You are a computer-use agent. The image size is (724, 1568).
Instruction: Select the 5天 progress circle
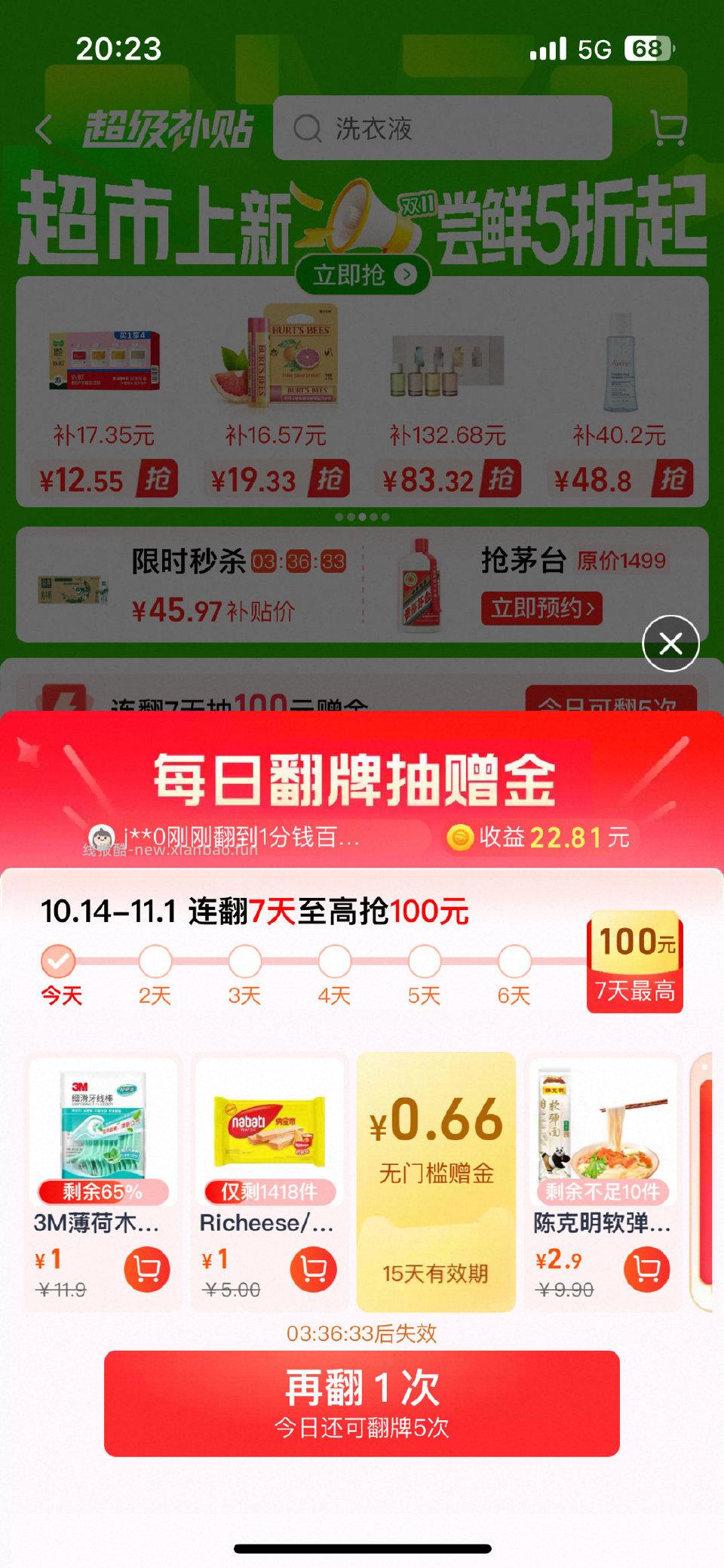pyautogui.click(x=426, y=960)
